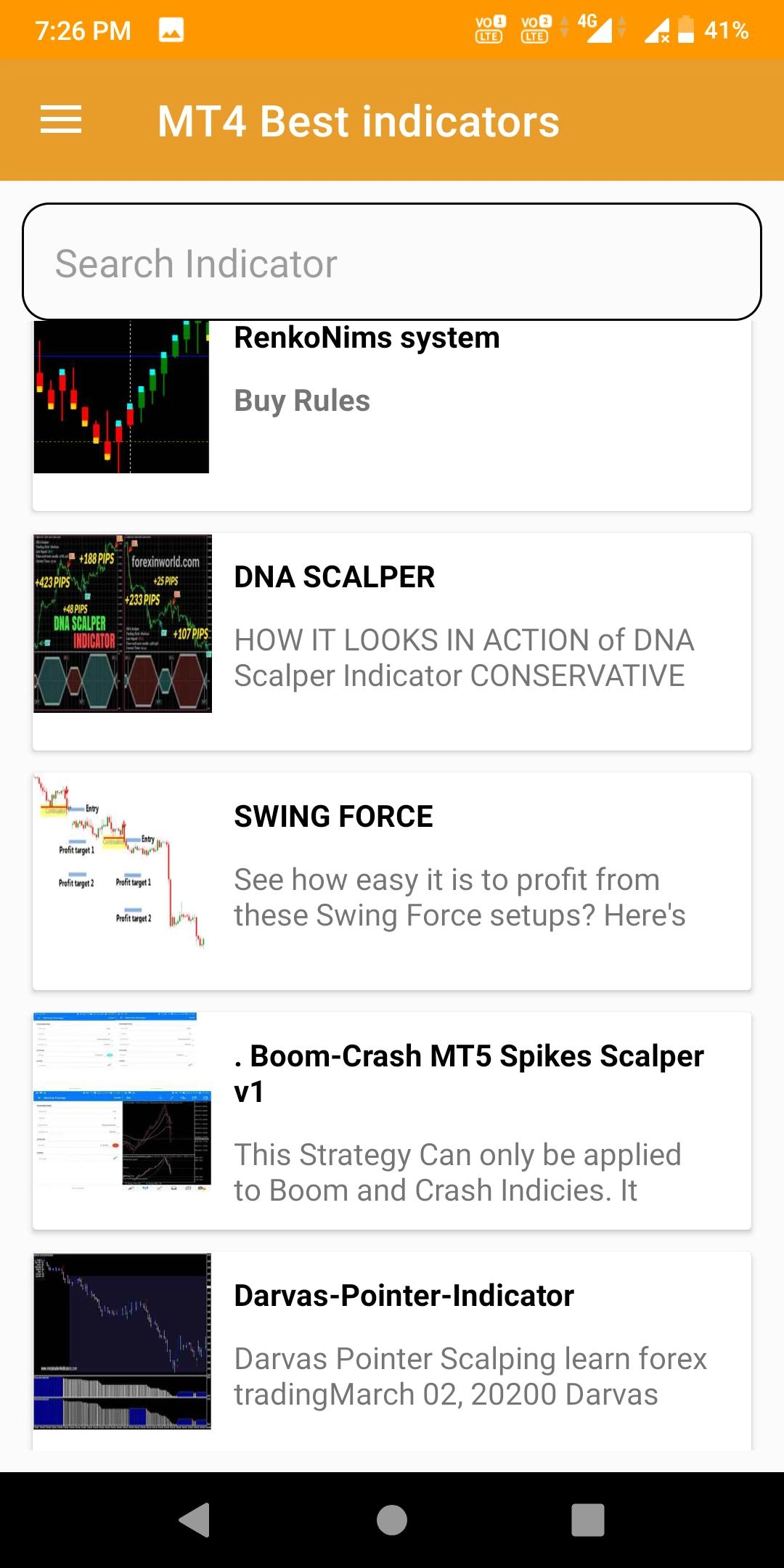Viewport: 784px width, 1568px height.
Task: View the DNA SCALPER indicator
Action: click(x=392, y=640)
